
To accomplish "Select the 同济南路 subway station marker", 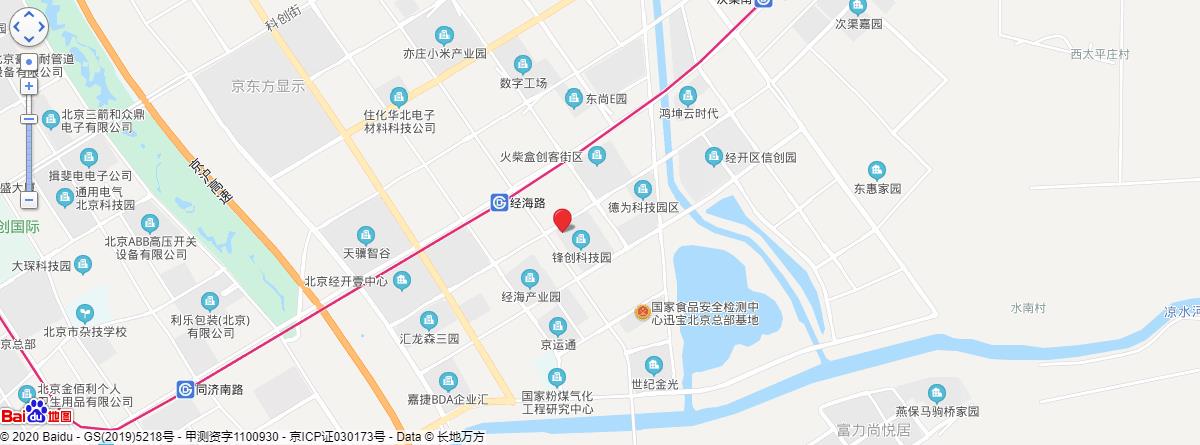I will coord(184,389).
